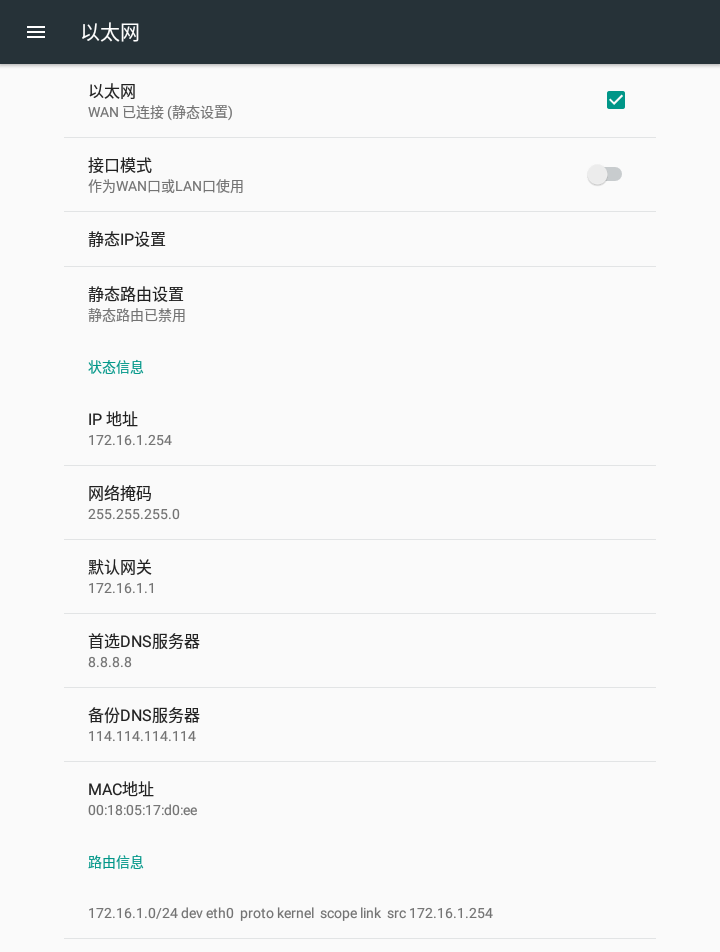
Task: Uncheck the 以太网 checkbox
Action: point(616,100)
